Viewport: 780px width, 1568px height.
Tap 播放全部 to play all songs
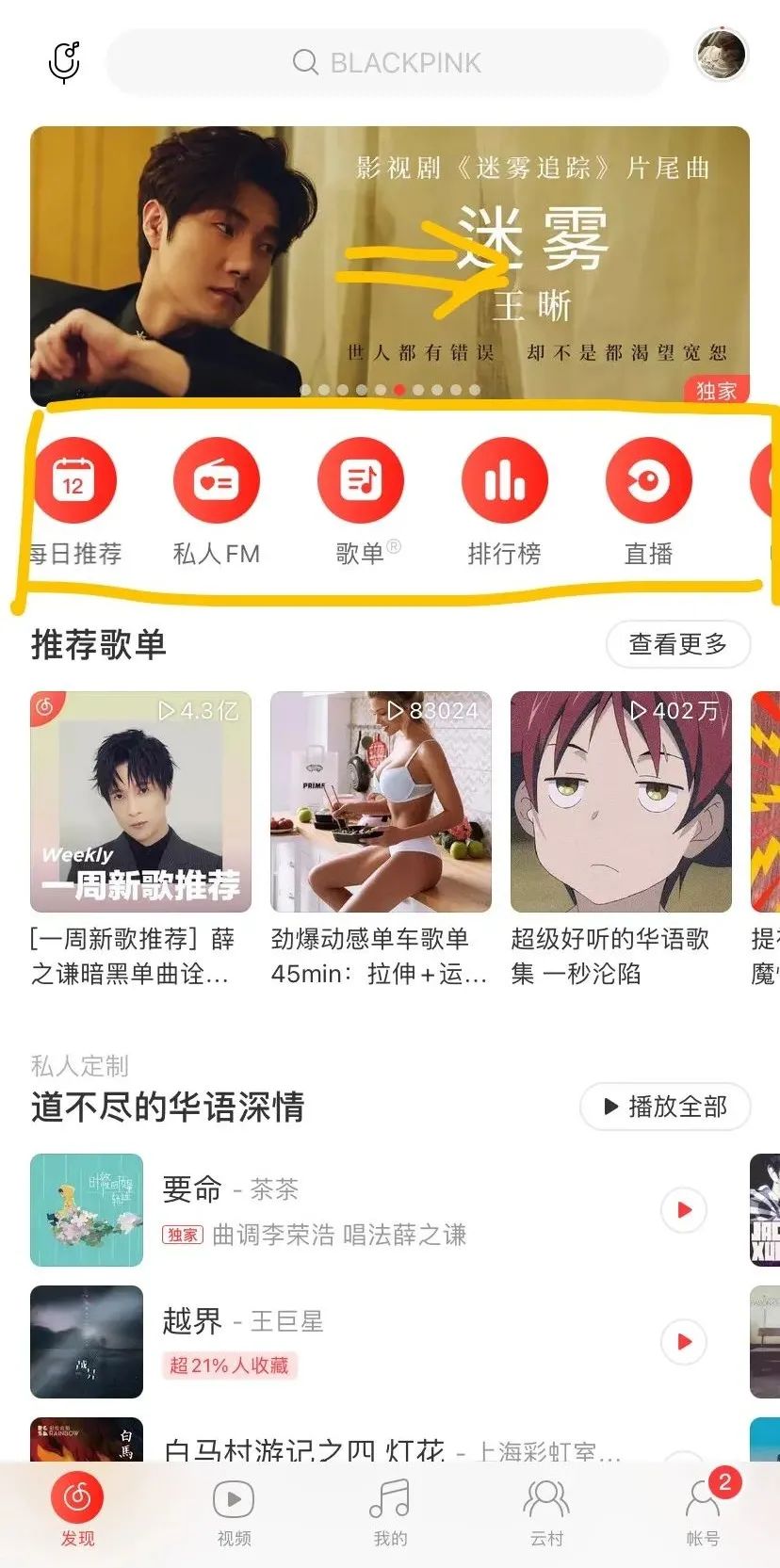[x=664, y=1107]
